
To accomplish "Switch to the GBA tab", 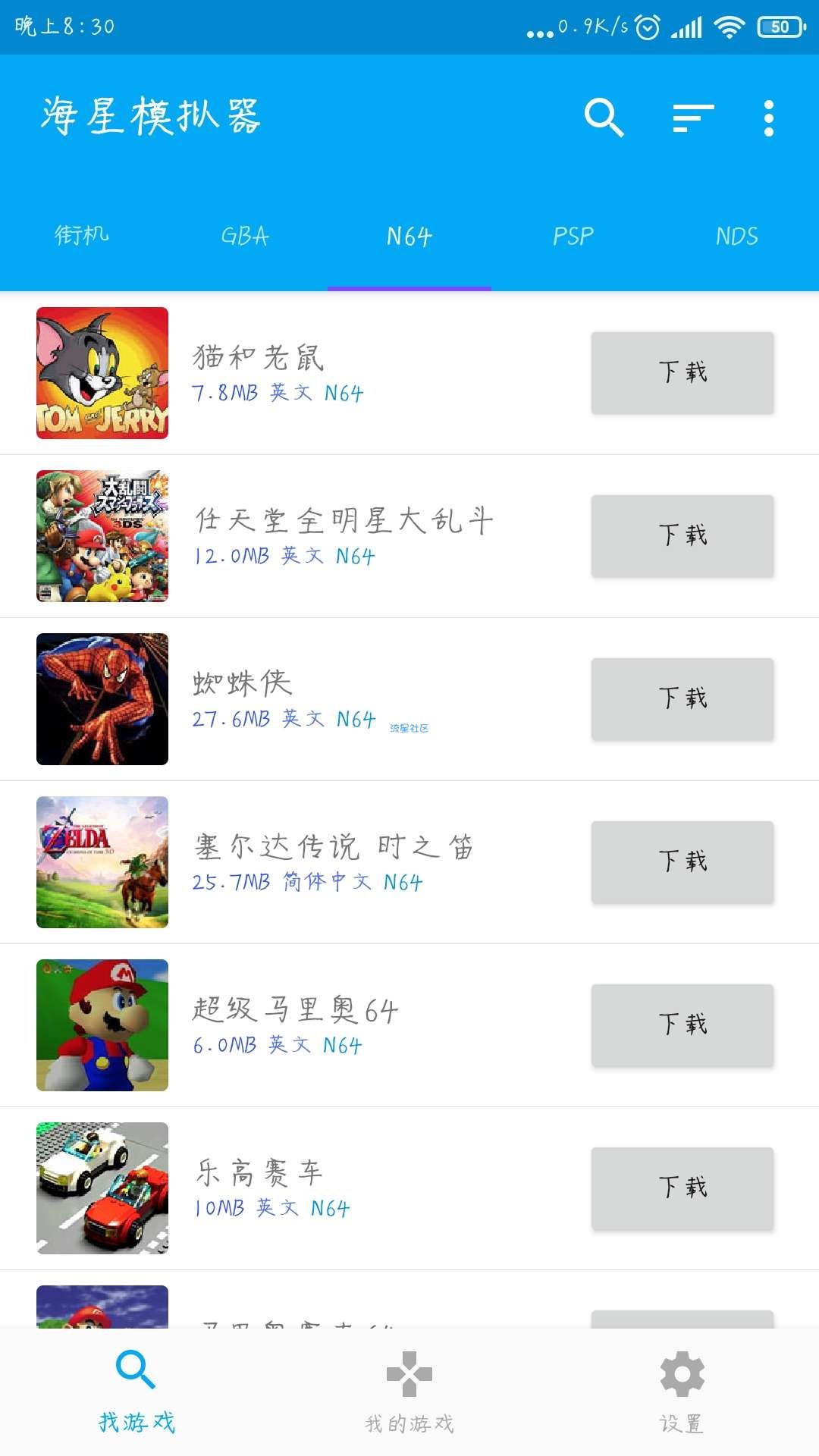I will 245,236.
